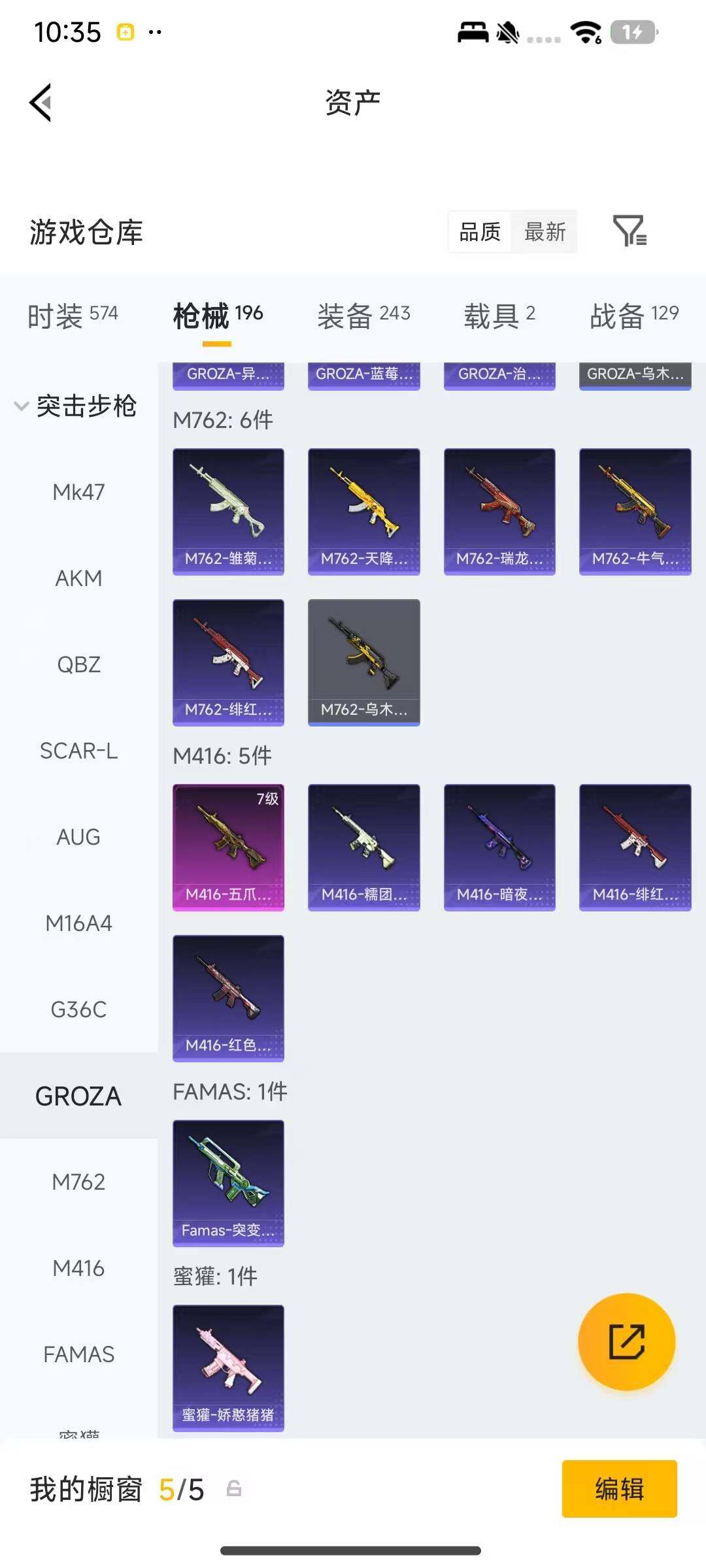
Task: Open the M762-乌木 skin tile
Action: pos(363,662)
